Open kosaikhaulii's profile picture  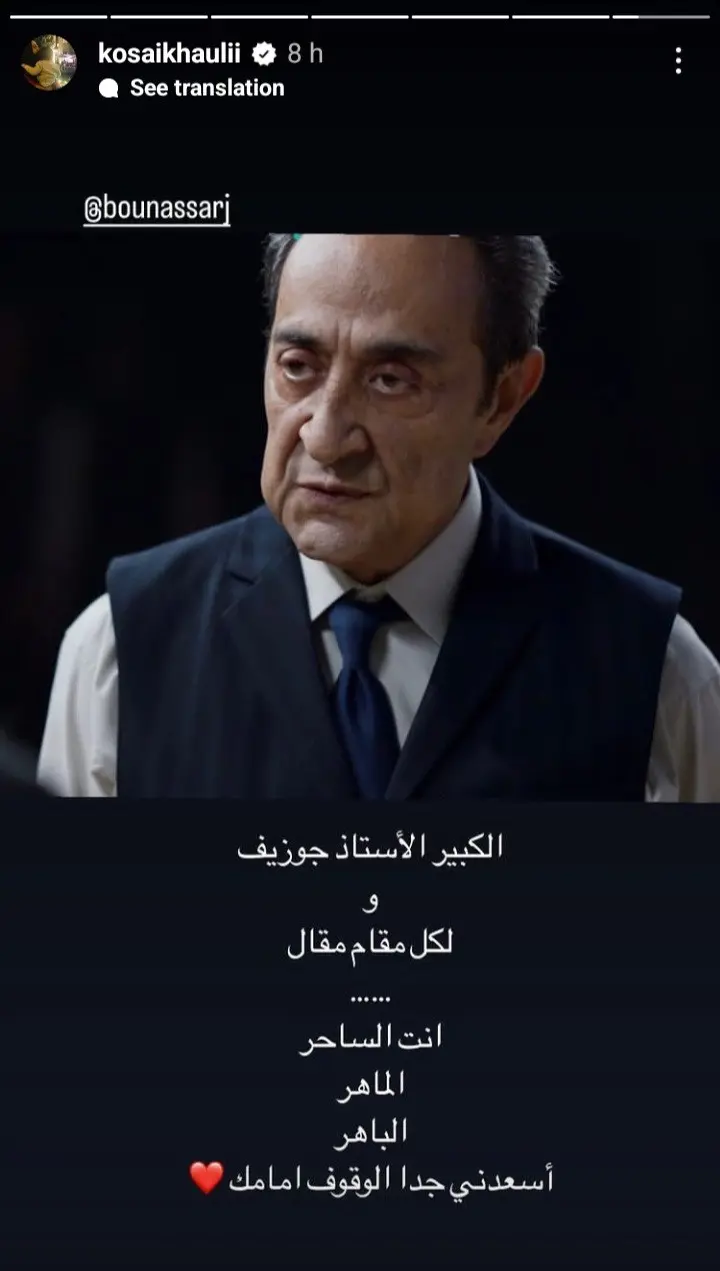[x=48, y=62]
